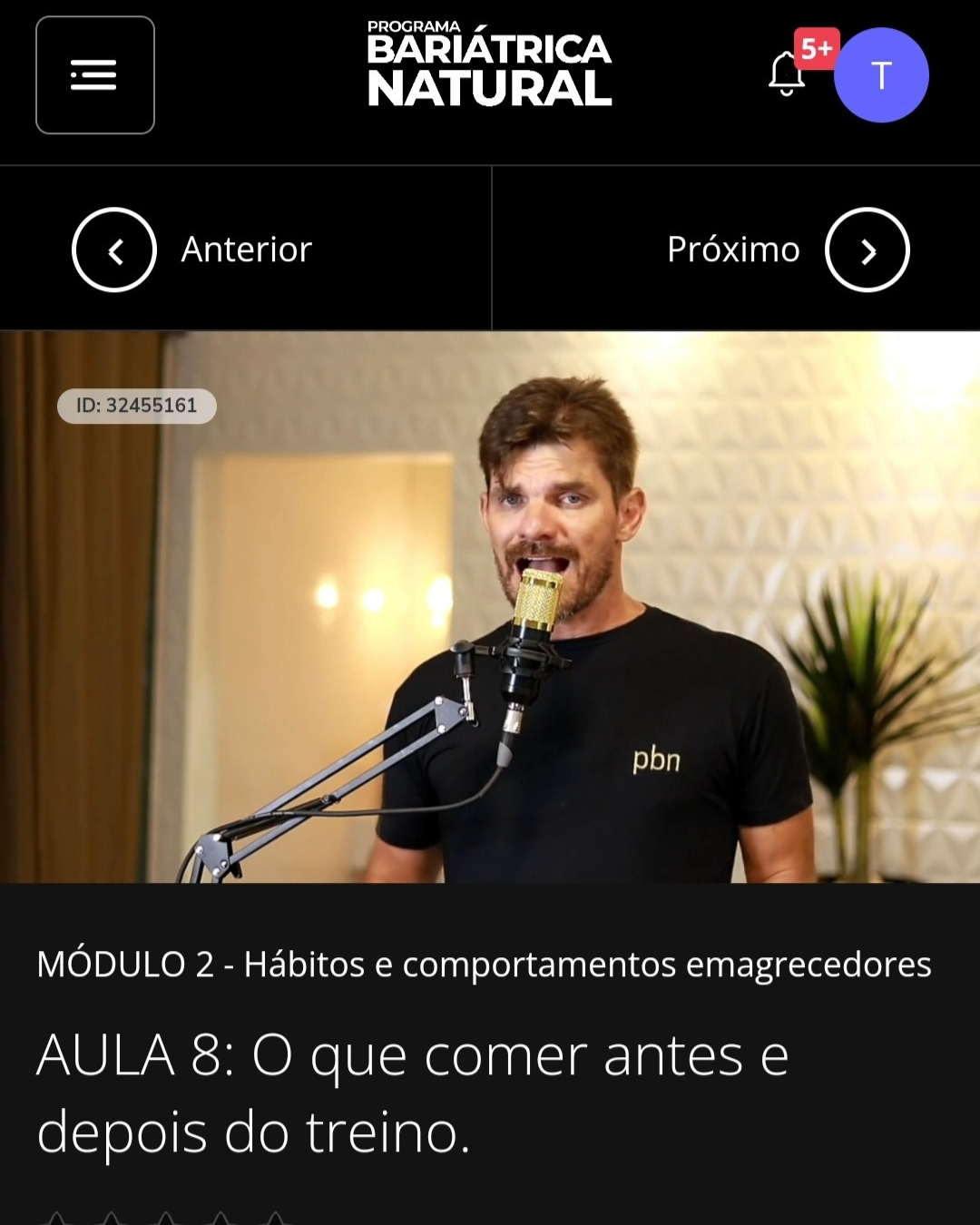
Task: Go to the Anterior lesson
Action: click(114, 250)
